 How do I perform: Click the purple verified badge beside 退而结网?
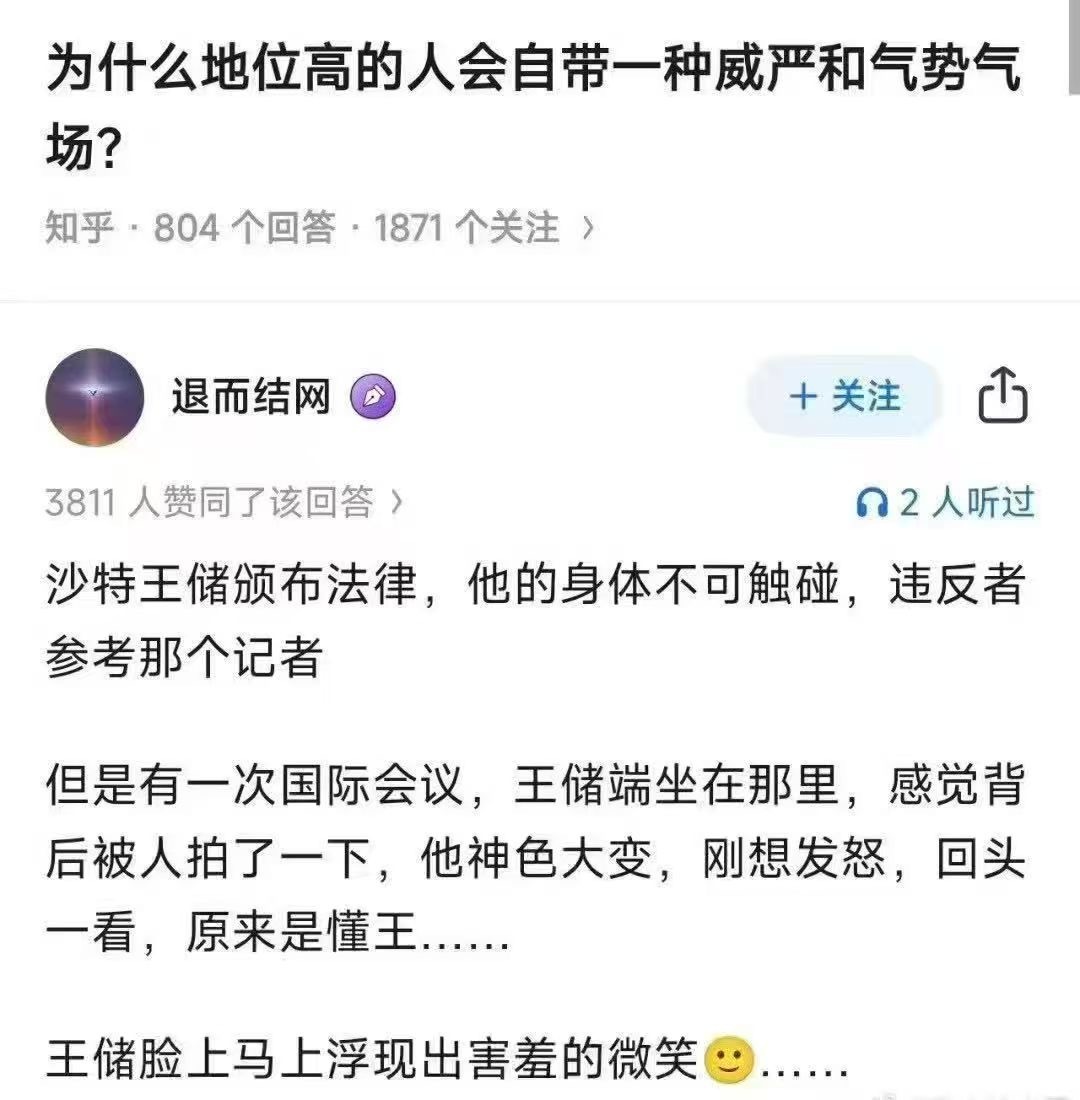click(374, 398)
